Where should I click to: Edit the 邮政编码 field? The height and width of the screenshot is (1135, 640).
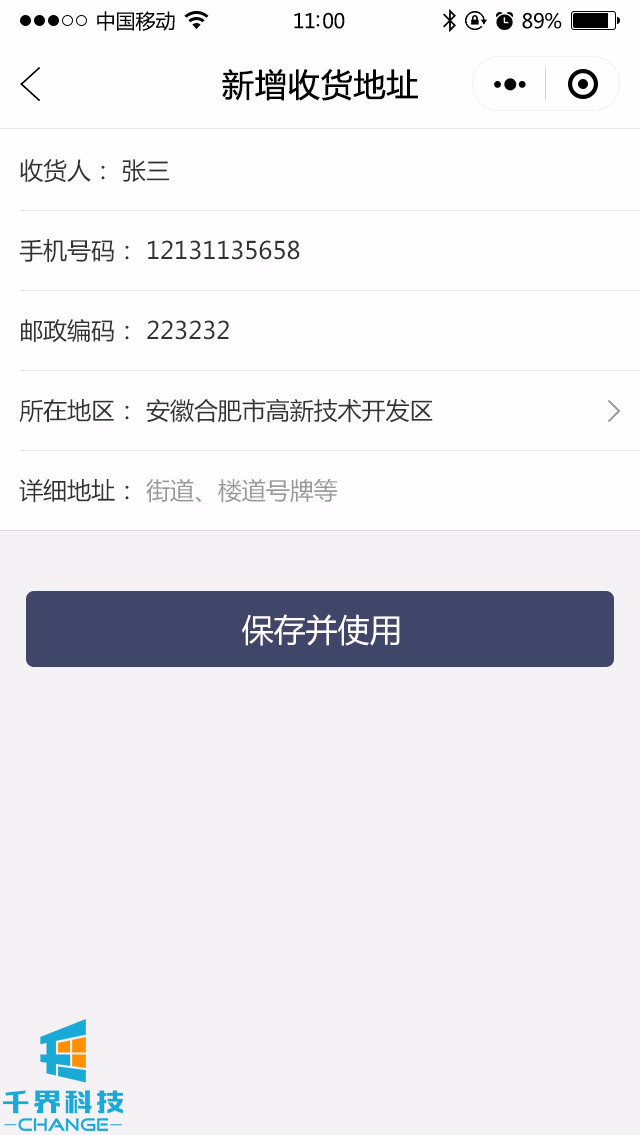pyautogui.click(x=380, y=331)
